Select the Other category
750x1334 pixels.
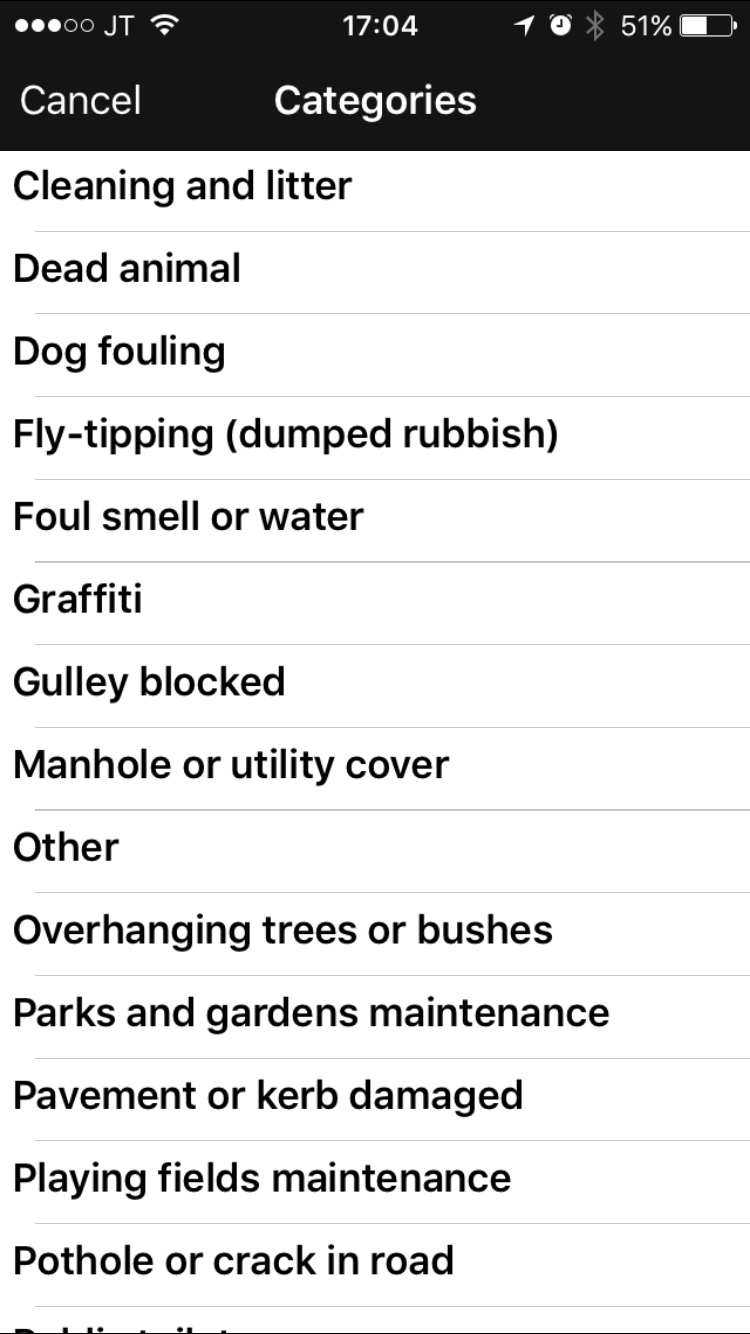[x=375, y=851]
